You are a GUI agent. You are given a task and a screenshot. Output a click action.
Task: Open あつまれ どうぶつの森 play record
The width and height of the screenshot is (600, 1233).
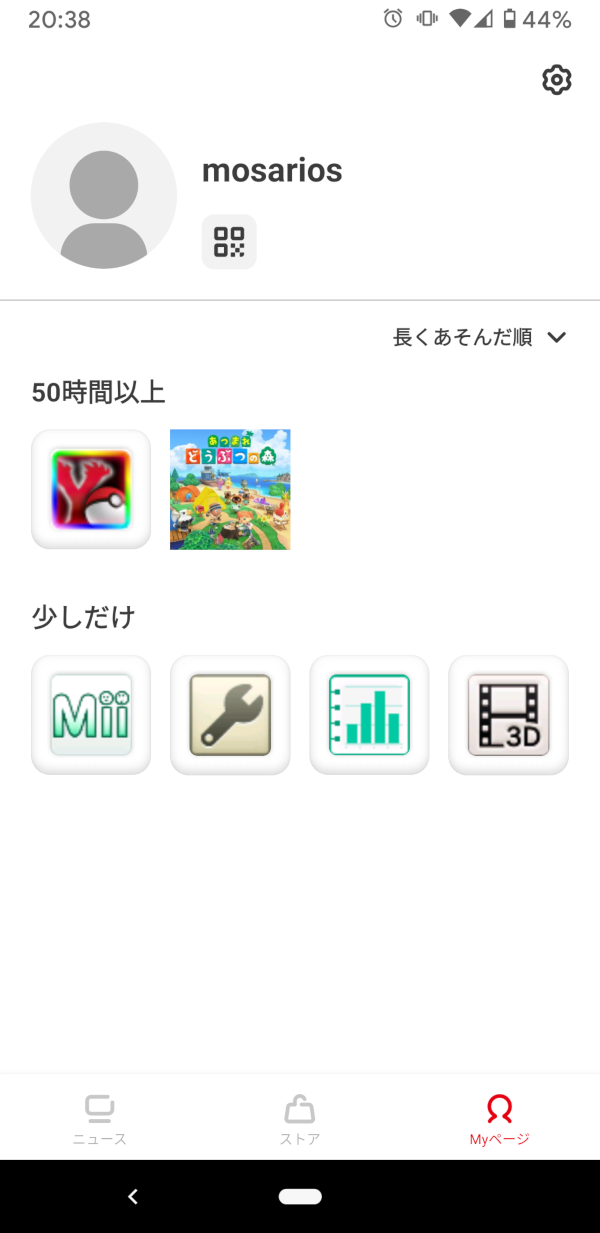pyautogui.click(x=230, y=490)
